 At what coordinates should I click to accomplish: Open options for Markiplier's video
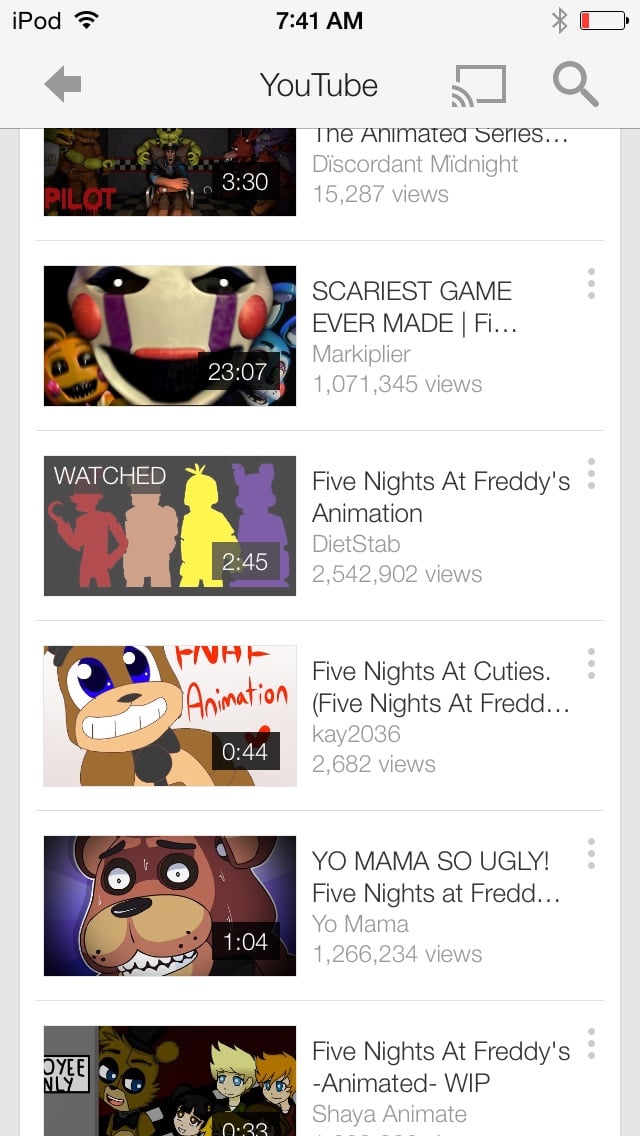coord(591,284)
